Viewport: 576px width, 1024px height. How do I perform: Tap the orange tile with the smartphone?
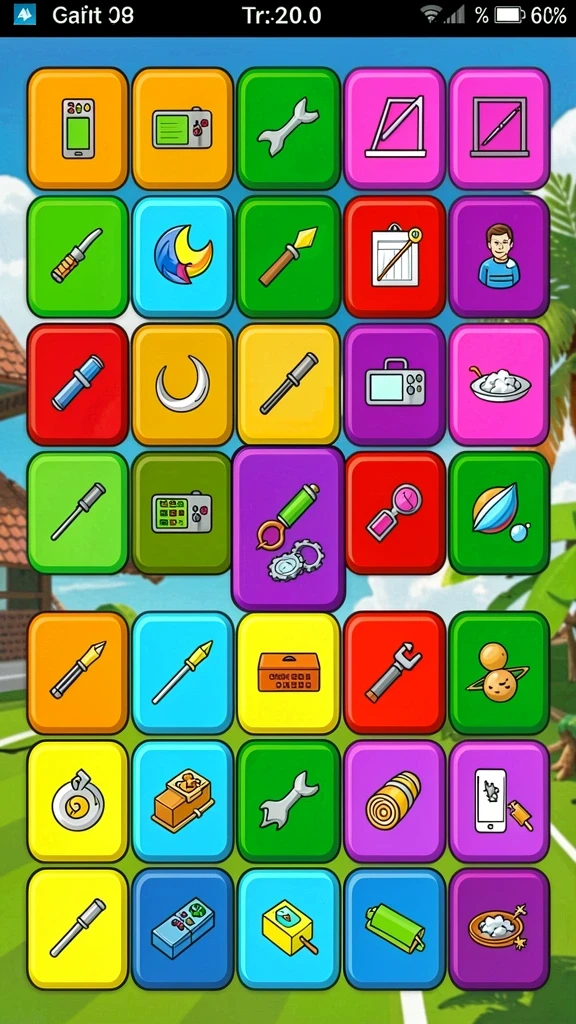click(x=78, y=129)
